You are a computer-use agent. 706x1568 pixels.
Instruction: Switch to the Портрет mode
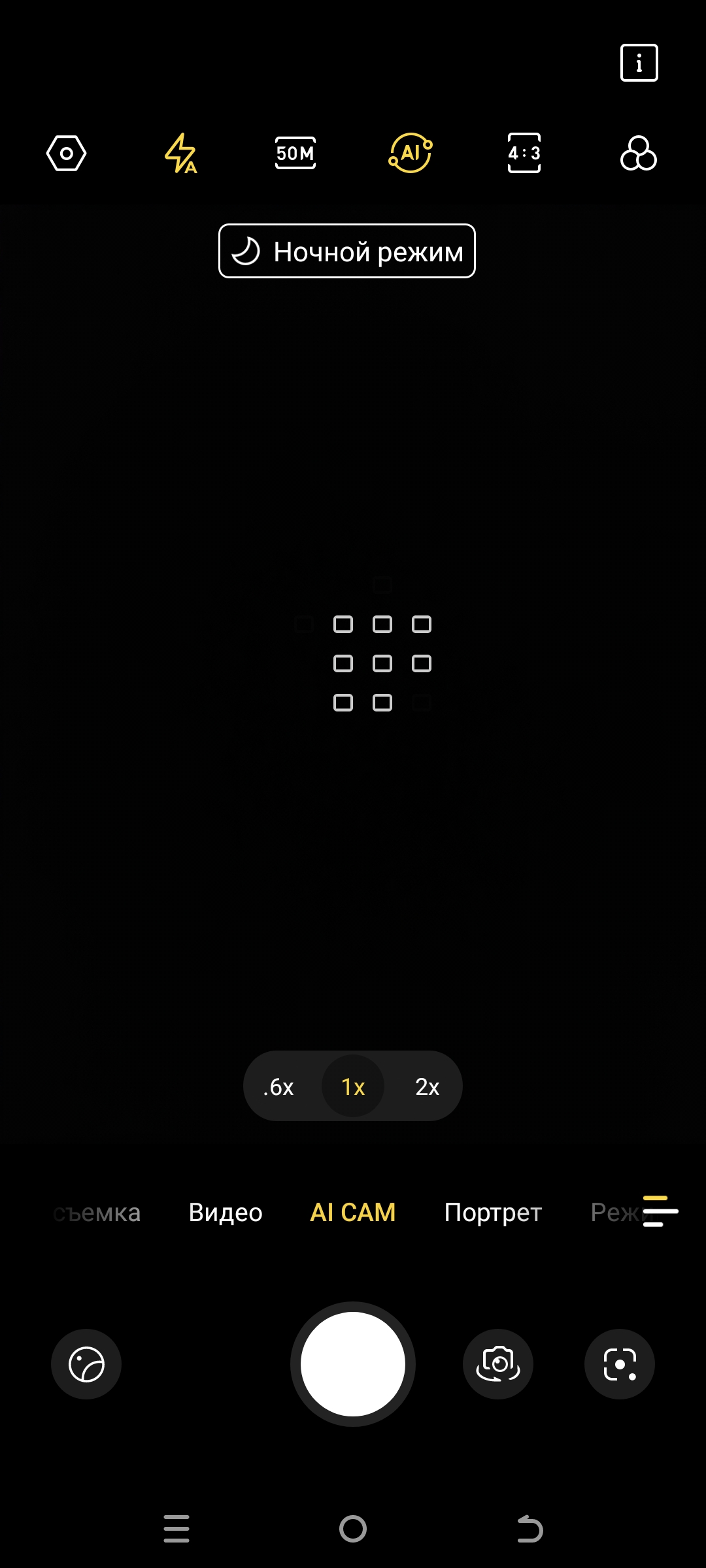pos(493,1213)
